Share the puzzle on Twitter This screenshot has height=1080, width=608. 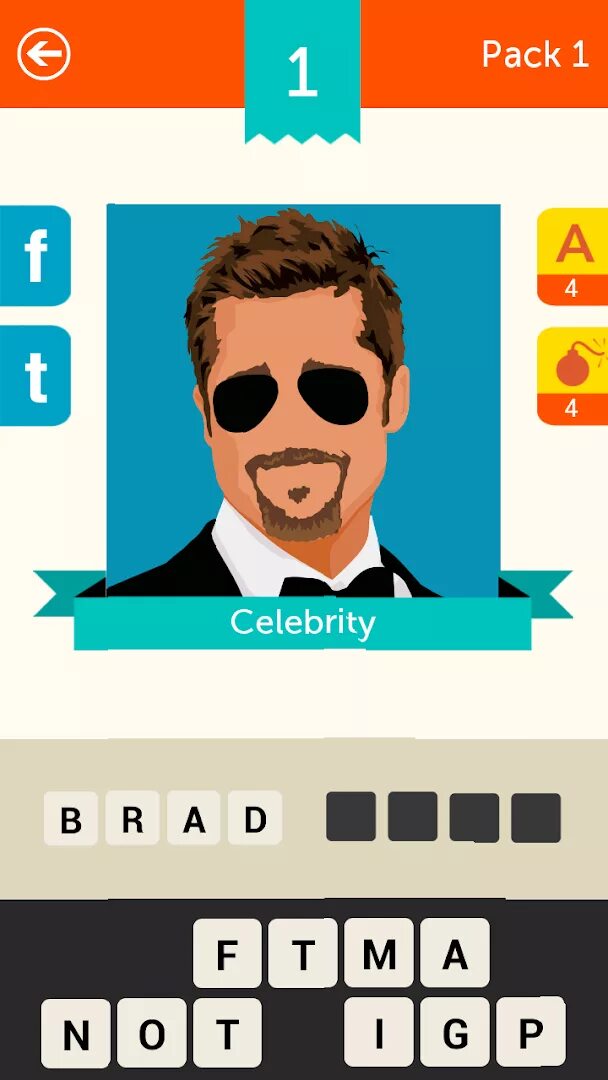36,375
